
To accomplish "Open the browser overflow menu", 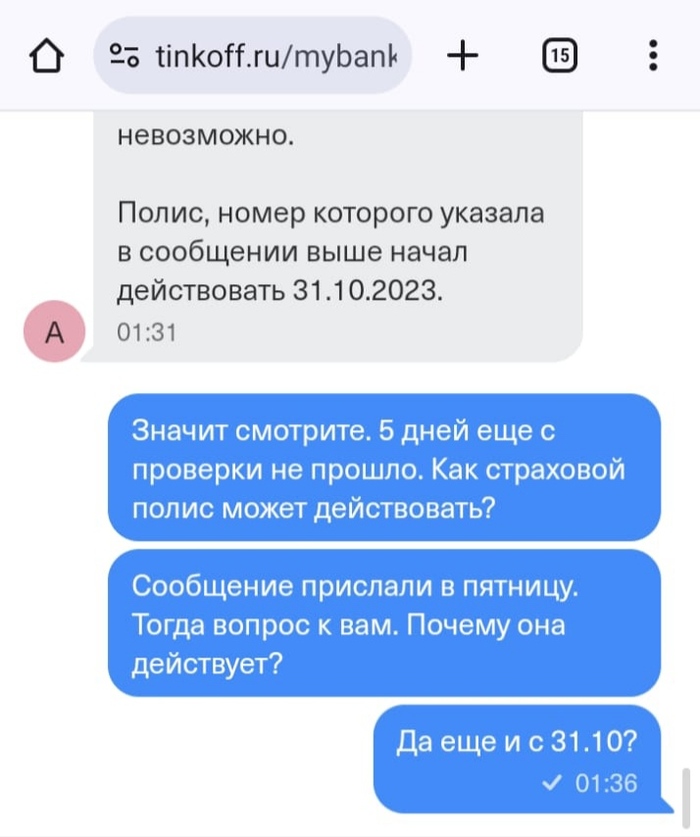I will (652, 56).
